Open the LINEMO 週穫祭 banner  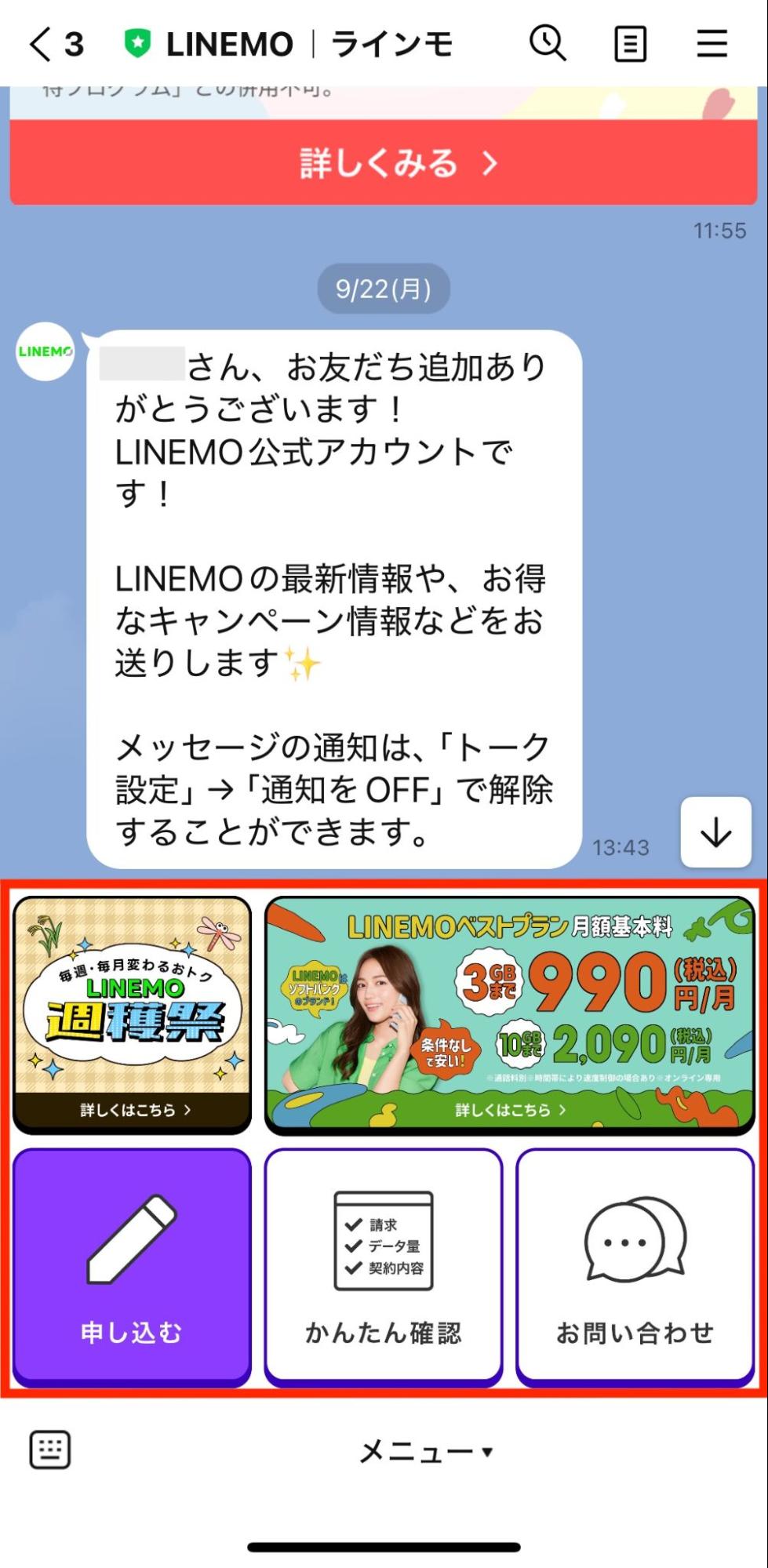tap(132, 1015)
